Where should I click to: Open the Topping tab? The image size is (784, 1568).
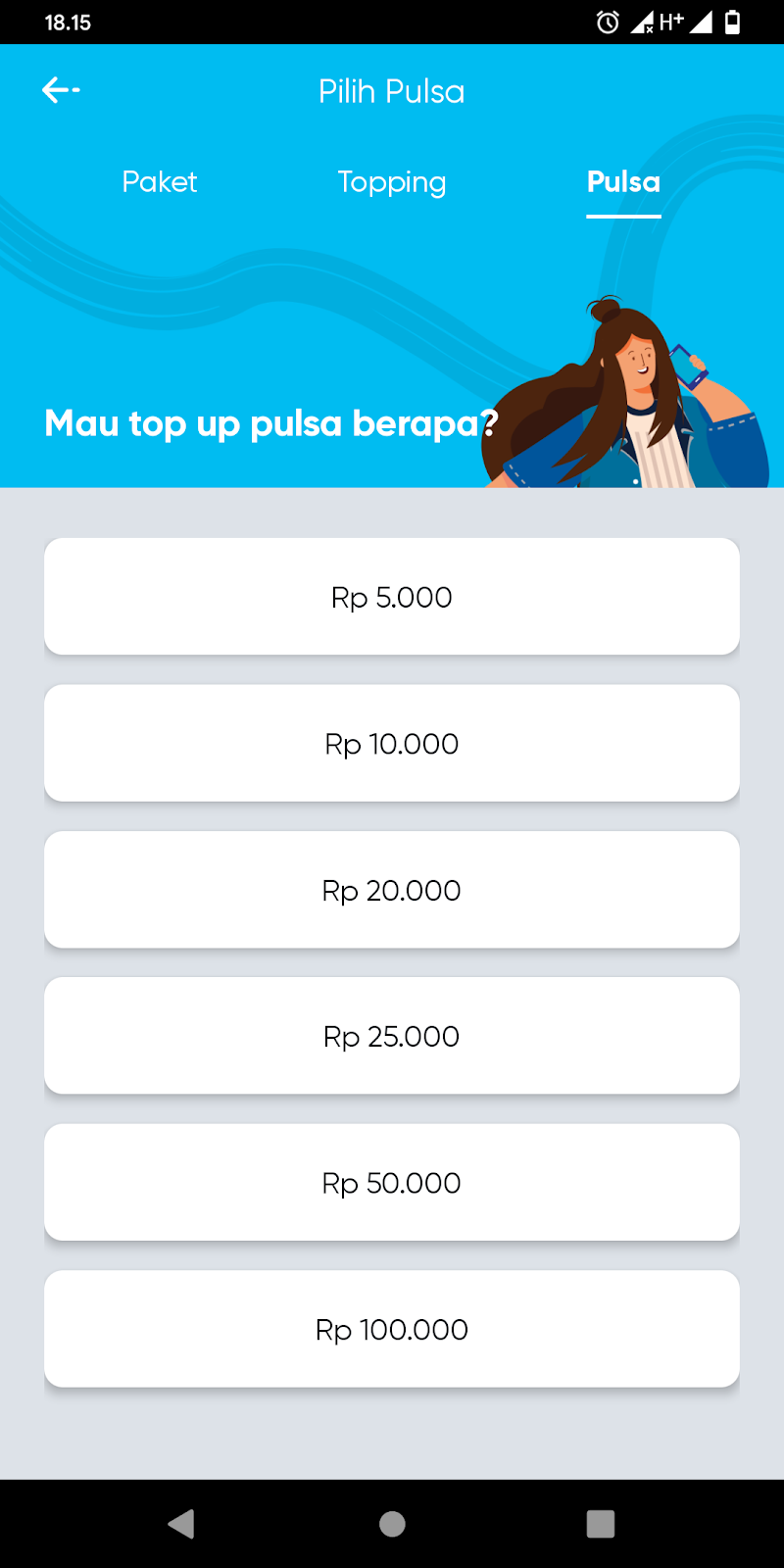392,182
